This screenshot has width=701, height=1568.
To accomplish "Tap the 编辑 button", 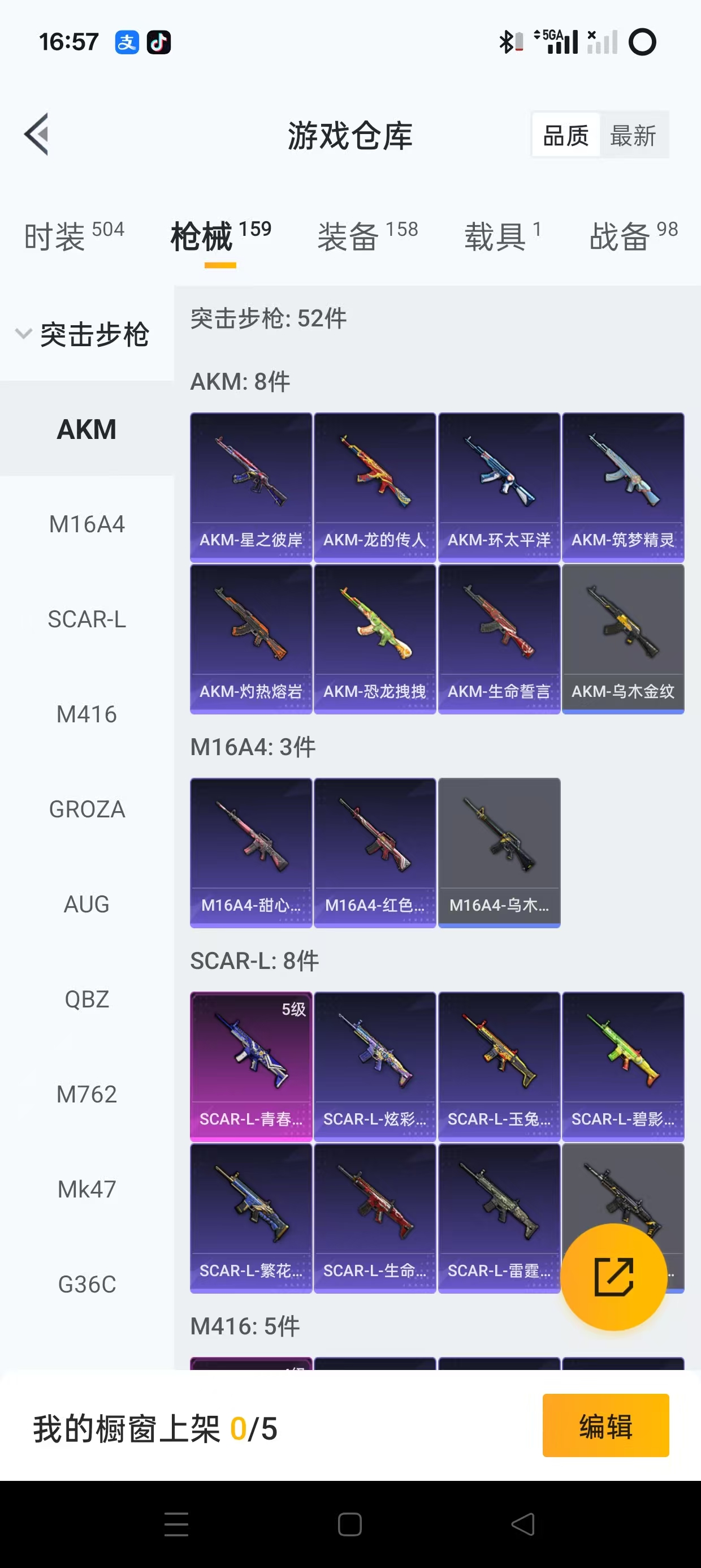I will coord(605,1425).
